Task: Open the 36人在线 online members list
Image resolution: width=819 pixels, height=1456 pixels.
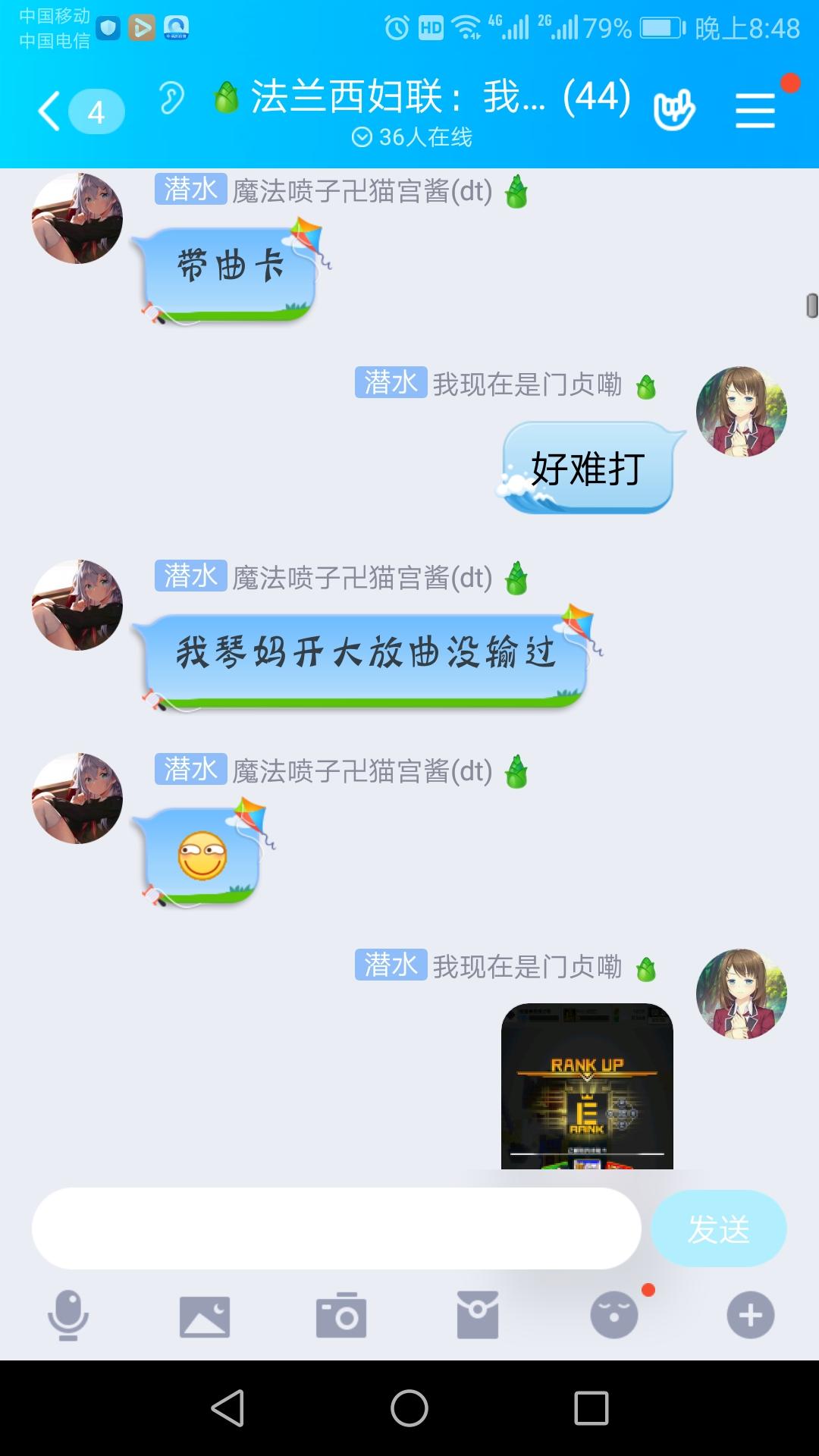Action: coord(413,137)
